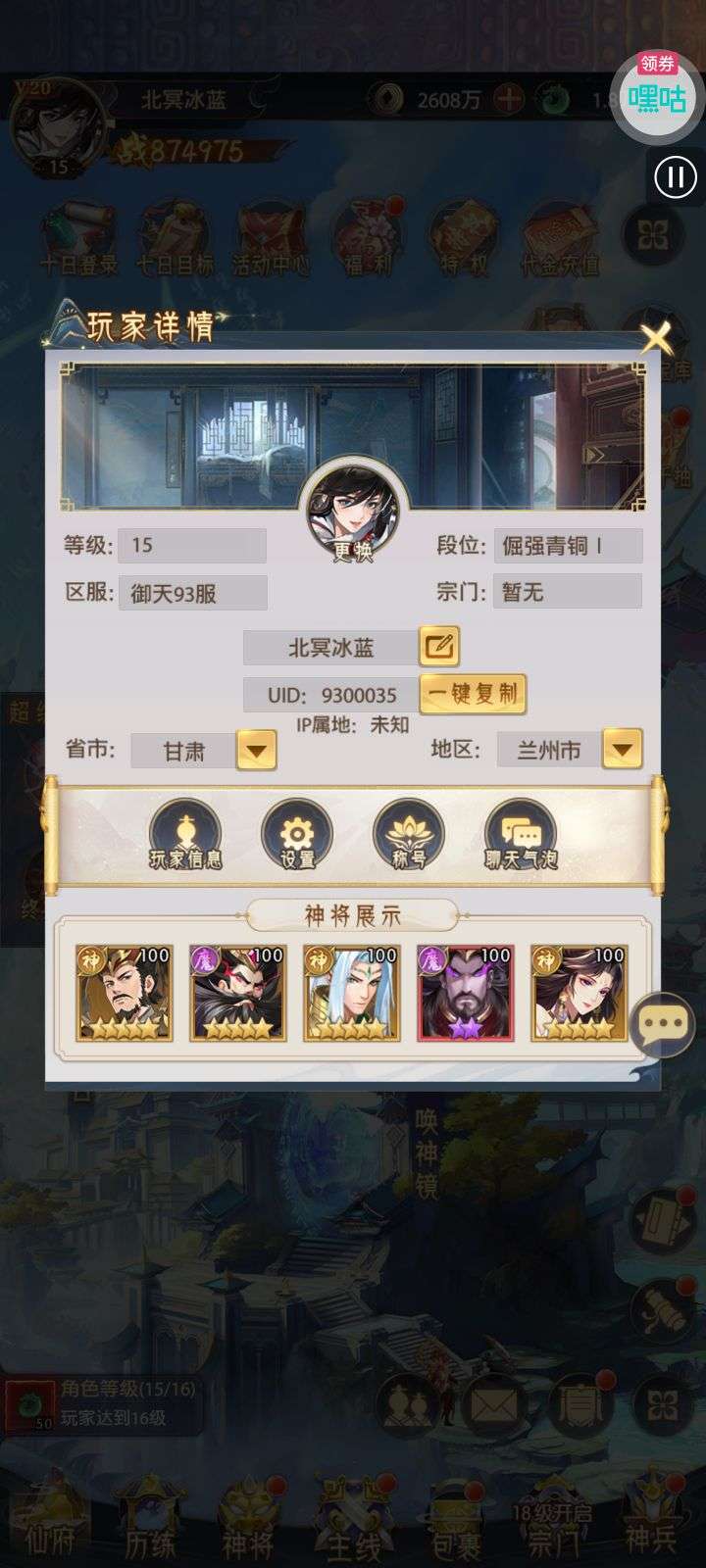Screen dimensions: 706x1568
Task: Expand the 地区 dropdown showing 兰州市
Action: (622, 750)
